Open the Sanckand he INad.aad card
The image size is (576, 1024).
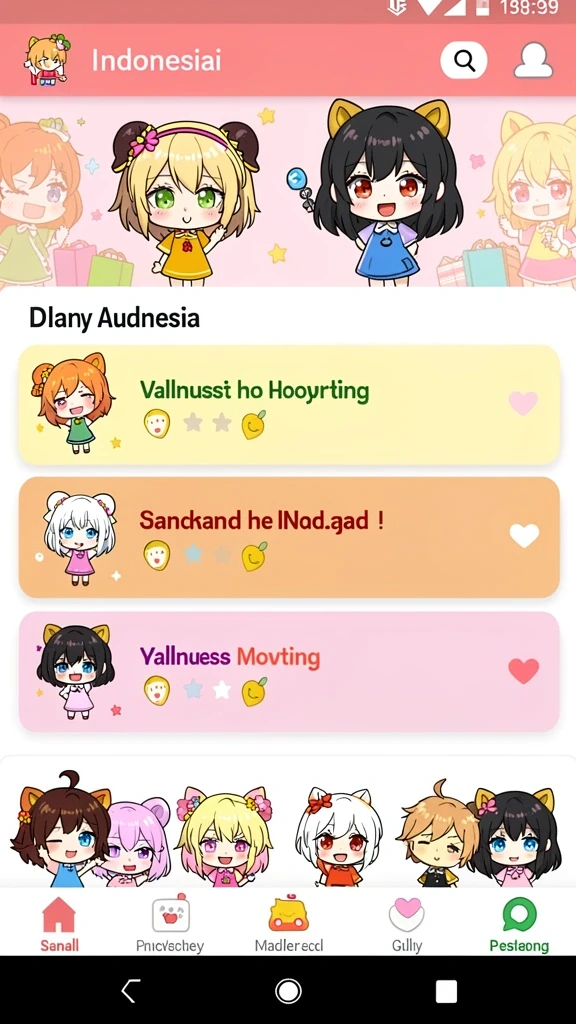(x=289, y=537)
